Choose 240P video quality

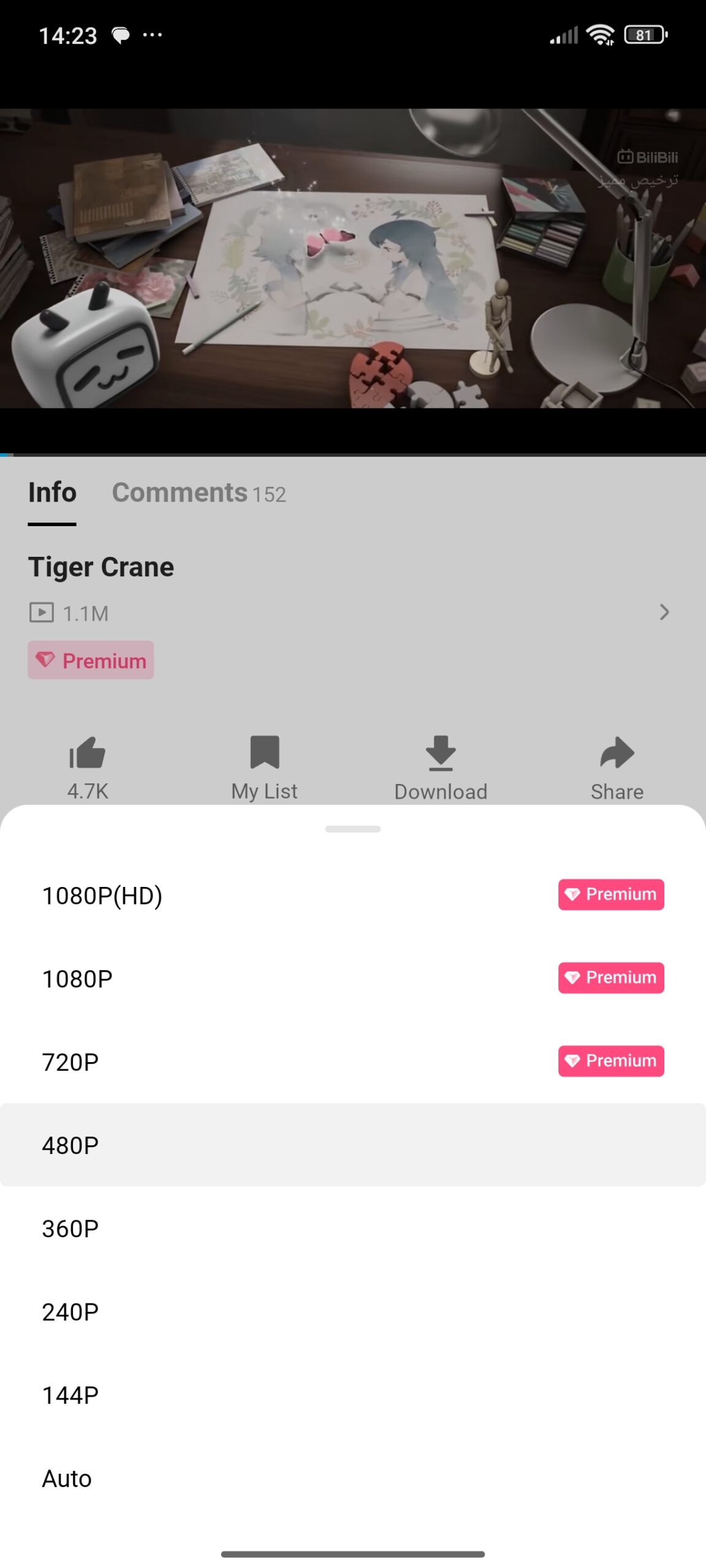coord(353,1311)
